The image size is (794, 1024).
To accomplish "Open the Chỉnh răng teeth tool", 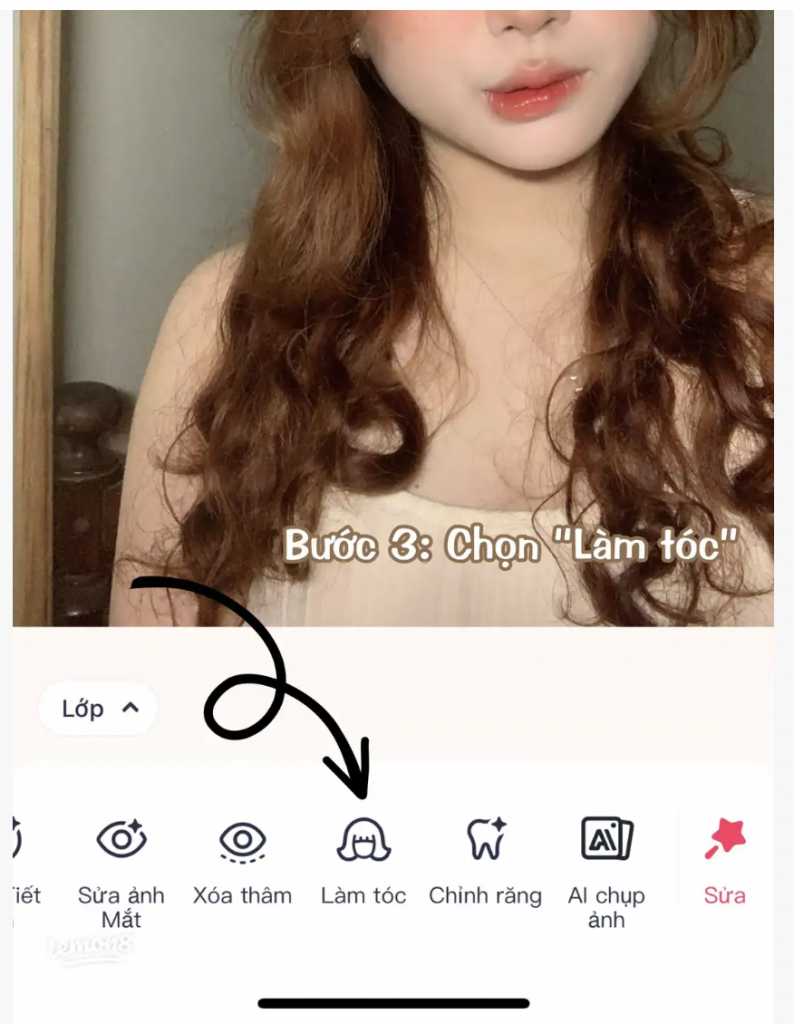I will tap(485, 862).
